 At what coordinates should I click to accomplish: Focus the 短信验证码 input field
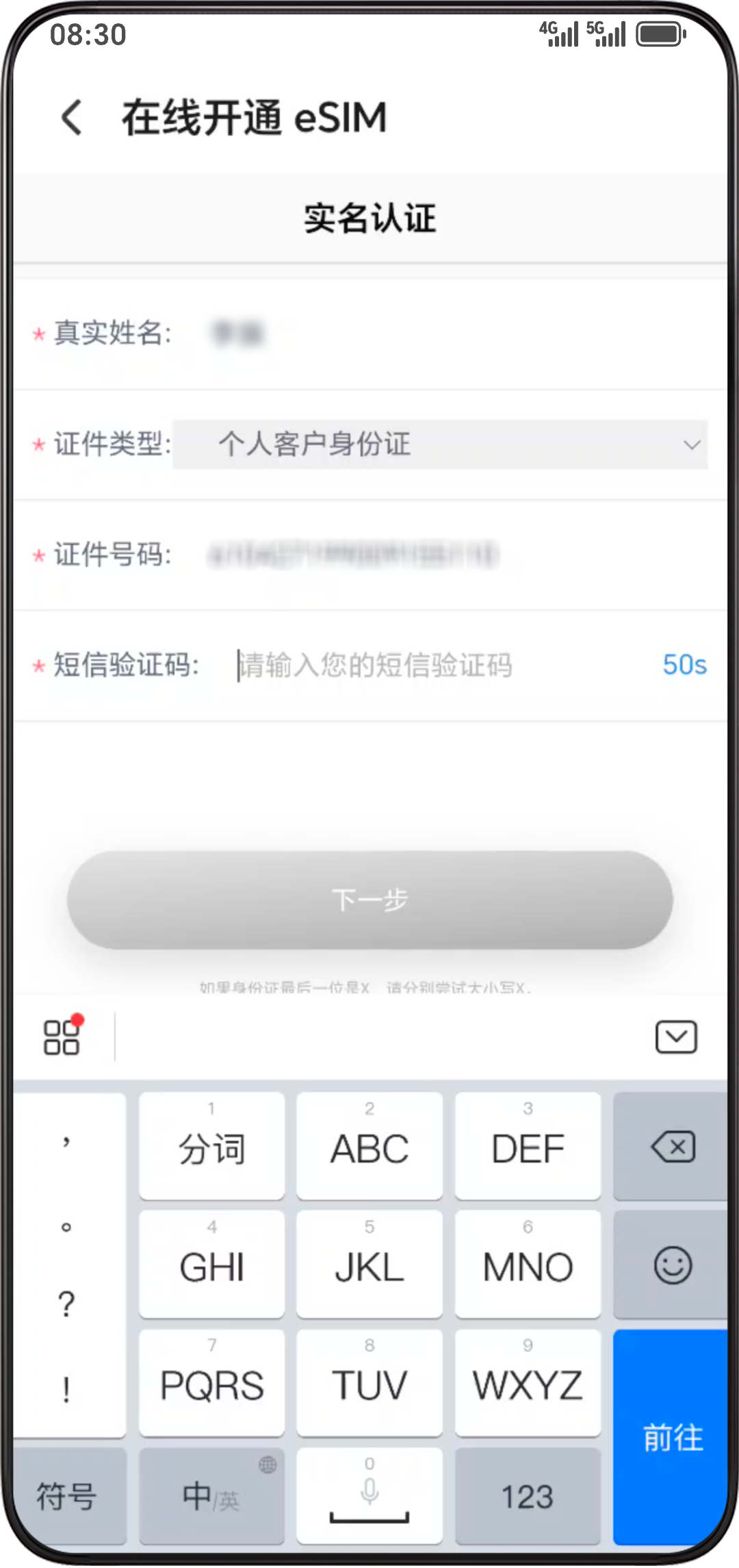click(x=438, y=666)
